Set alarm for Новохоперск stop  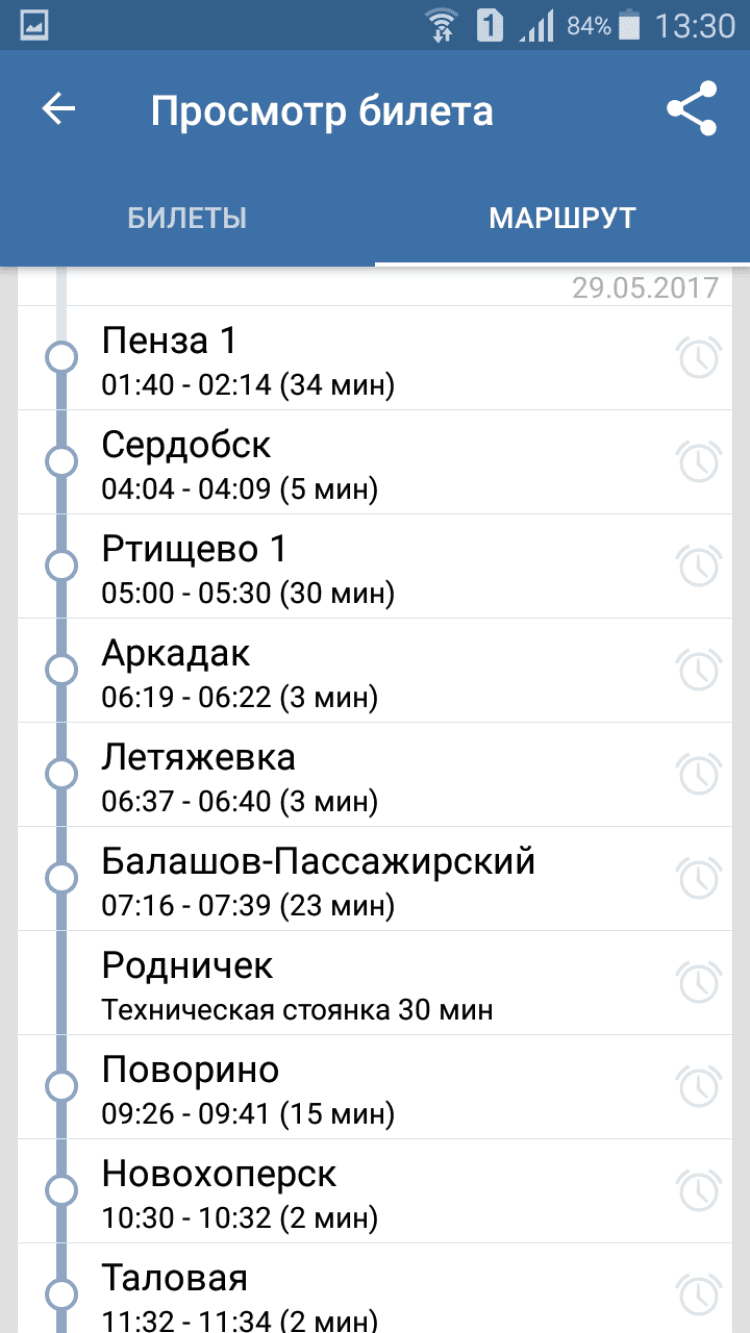(698, 1190)
